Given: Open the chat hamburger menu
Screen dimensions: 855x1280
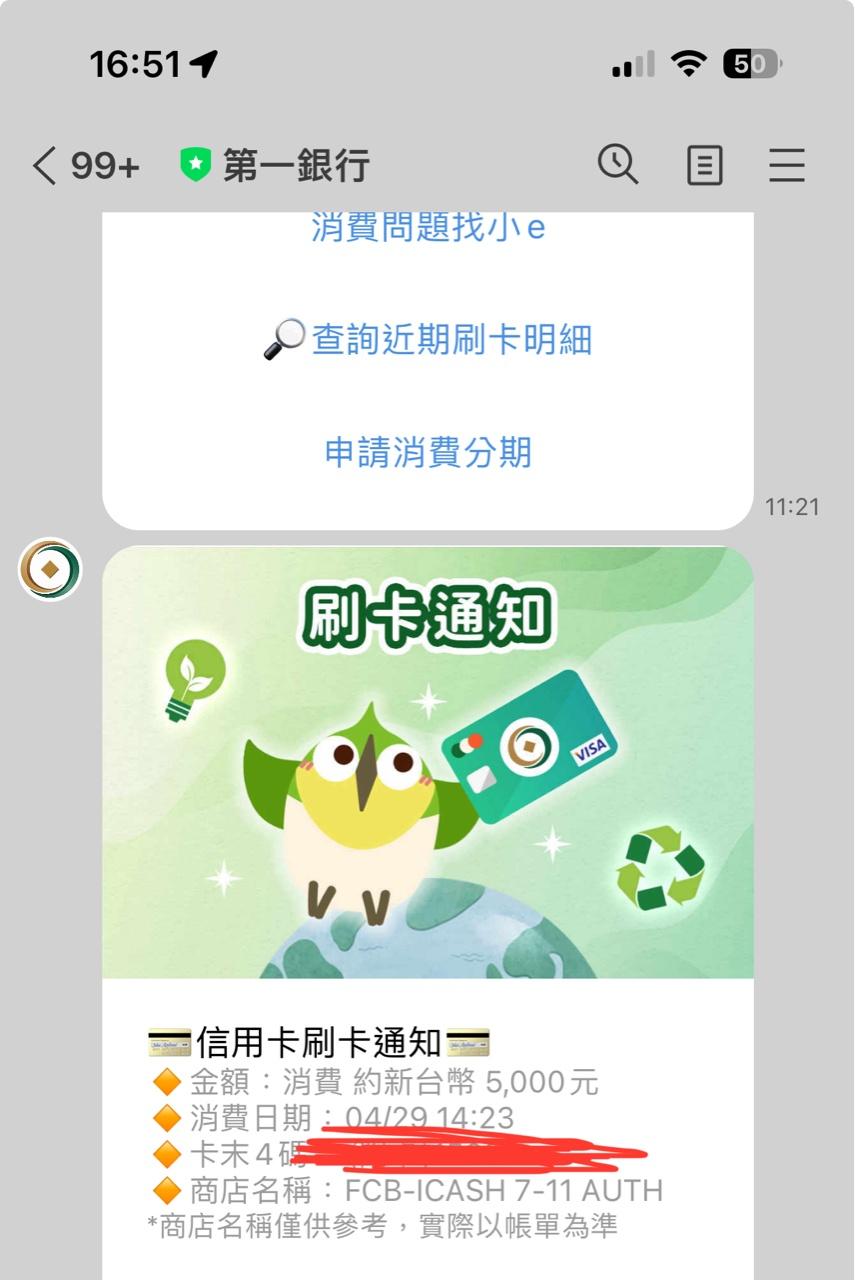Looking at the screenshot, I should point(786,165).
